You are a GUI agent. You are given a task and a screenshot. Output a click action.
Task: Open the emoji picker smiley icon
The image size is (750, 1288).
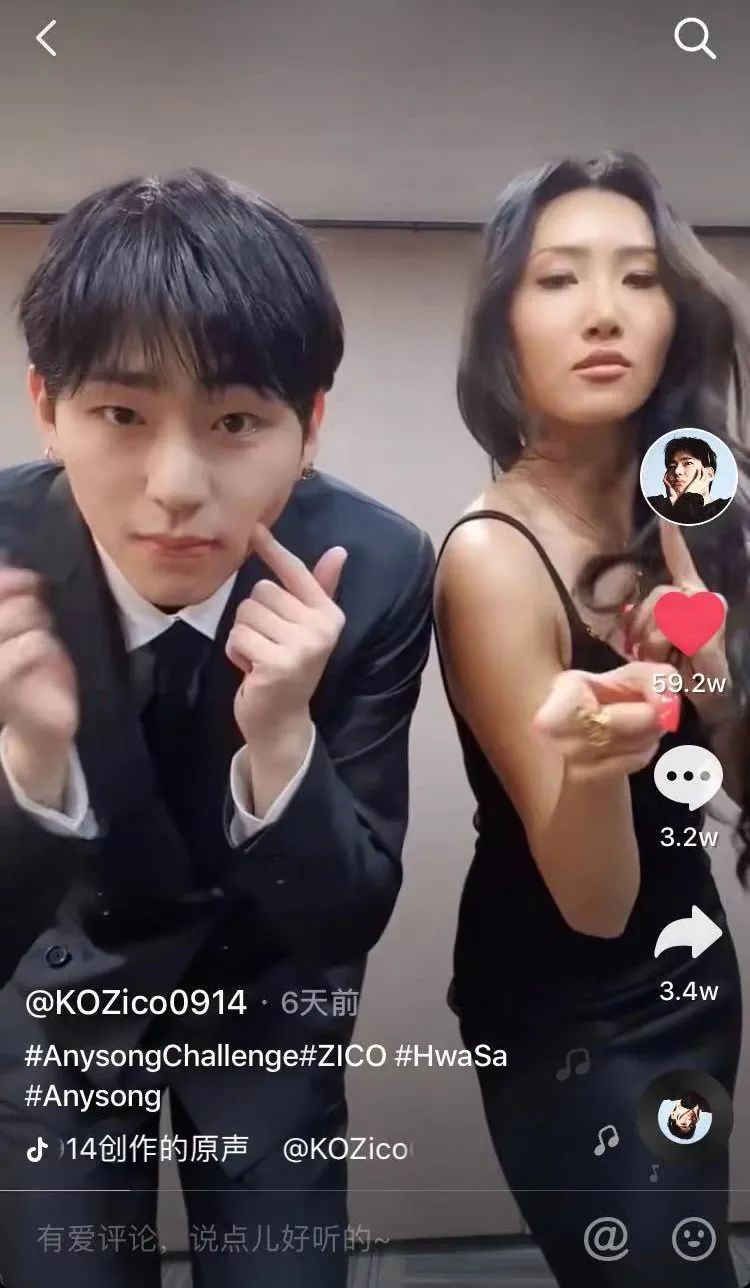tap(693, 1240)
